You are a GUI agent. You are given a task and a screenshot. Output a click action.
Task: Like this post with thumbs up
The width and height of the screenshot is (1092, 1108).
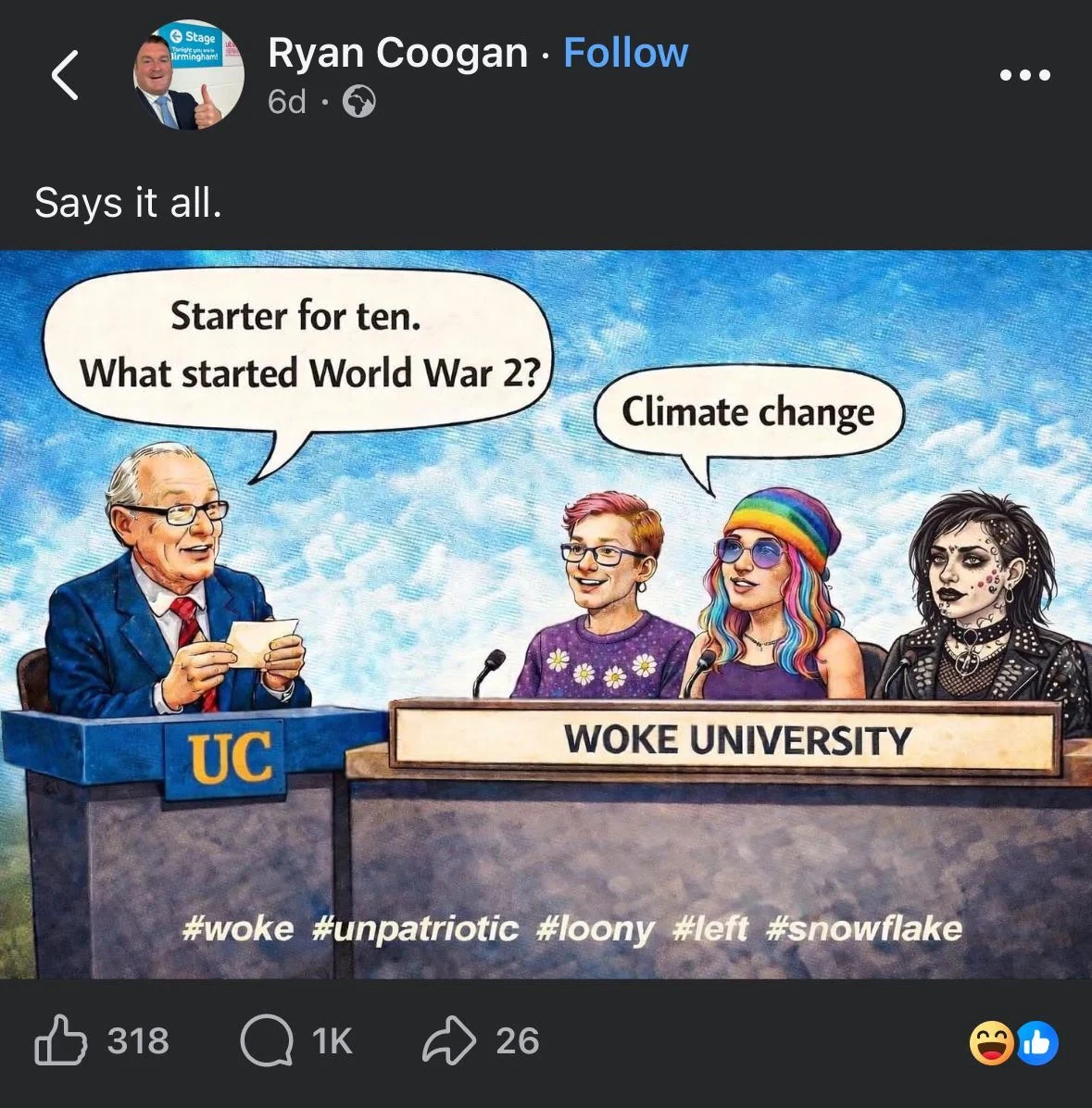61,1040
